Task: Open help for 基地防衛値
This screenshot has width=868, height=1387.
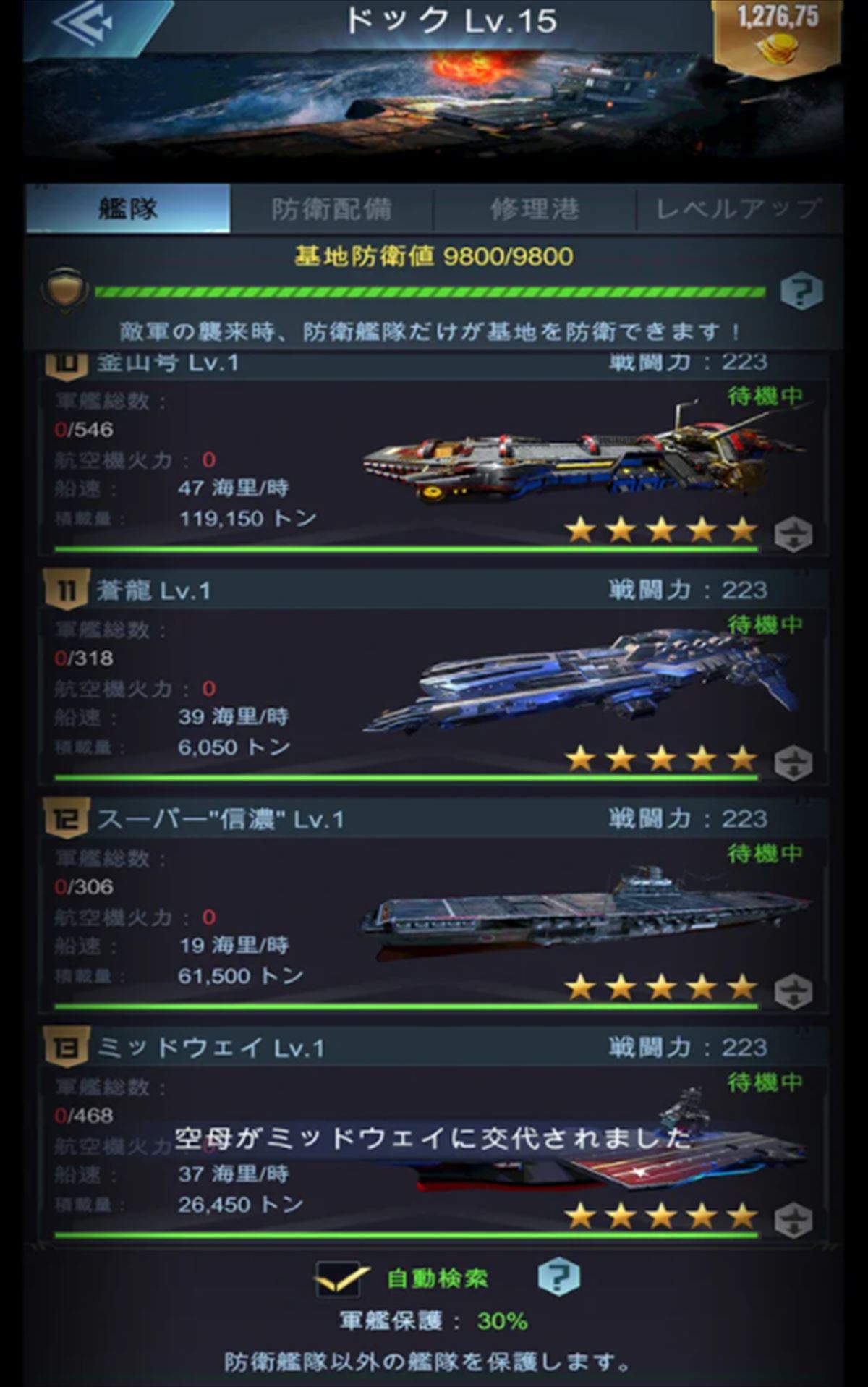Action: pyautogui.click(x=801, y=292)
